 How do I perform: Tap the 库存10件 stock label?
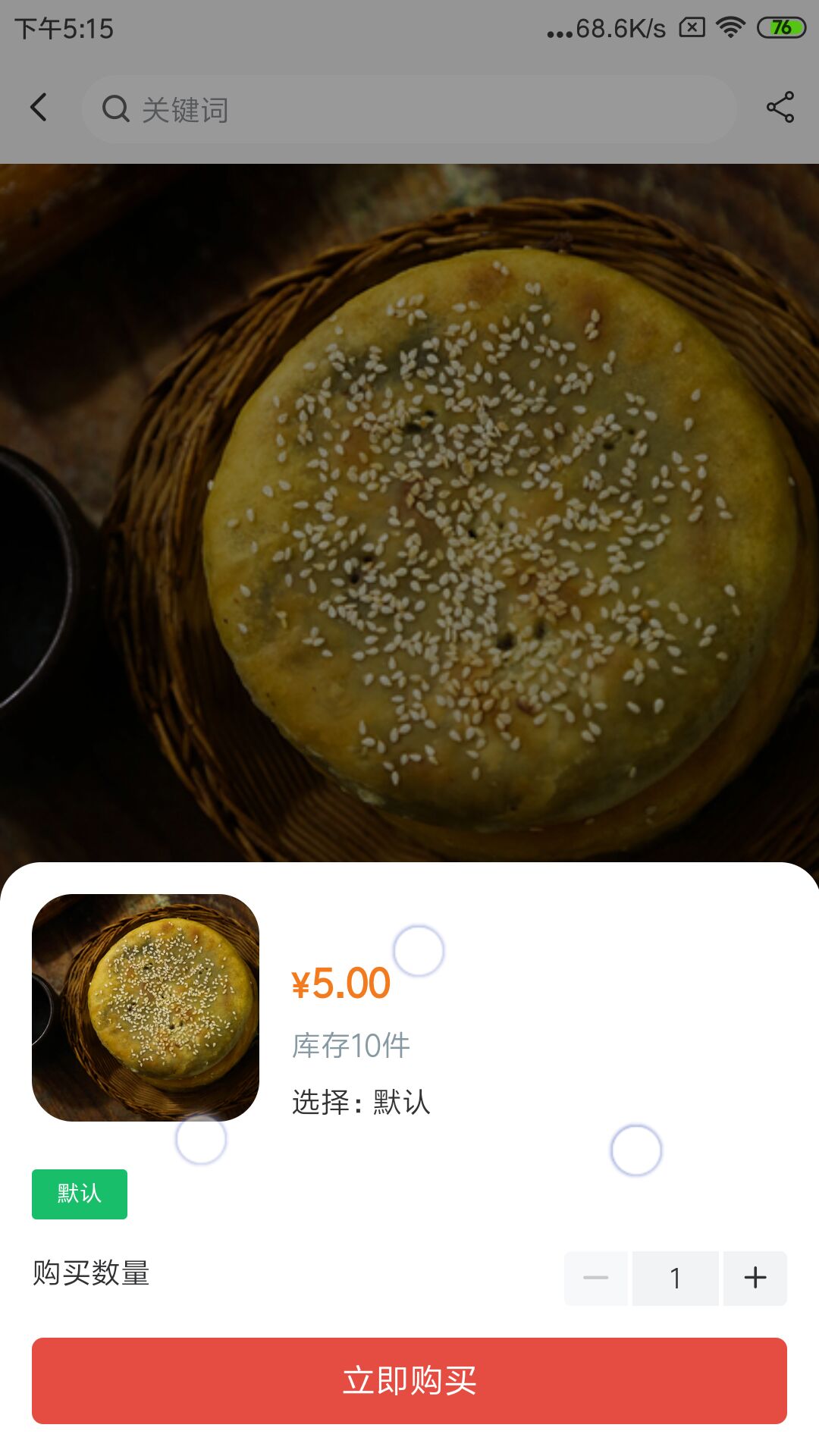point(350,1044)
